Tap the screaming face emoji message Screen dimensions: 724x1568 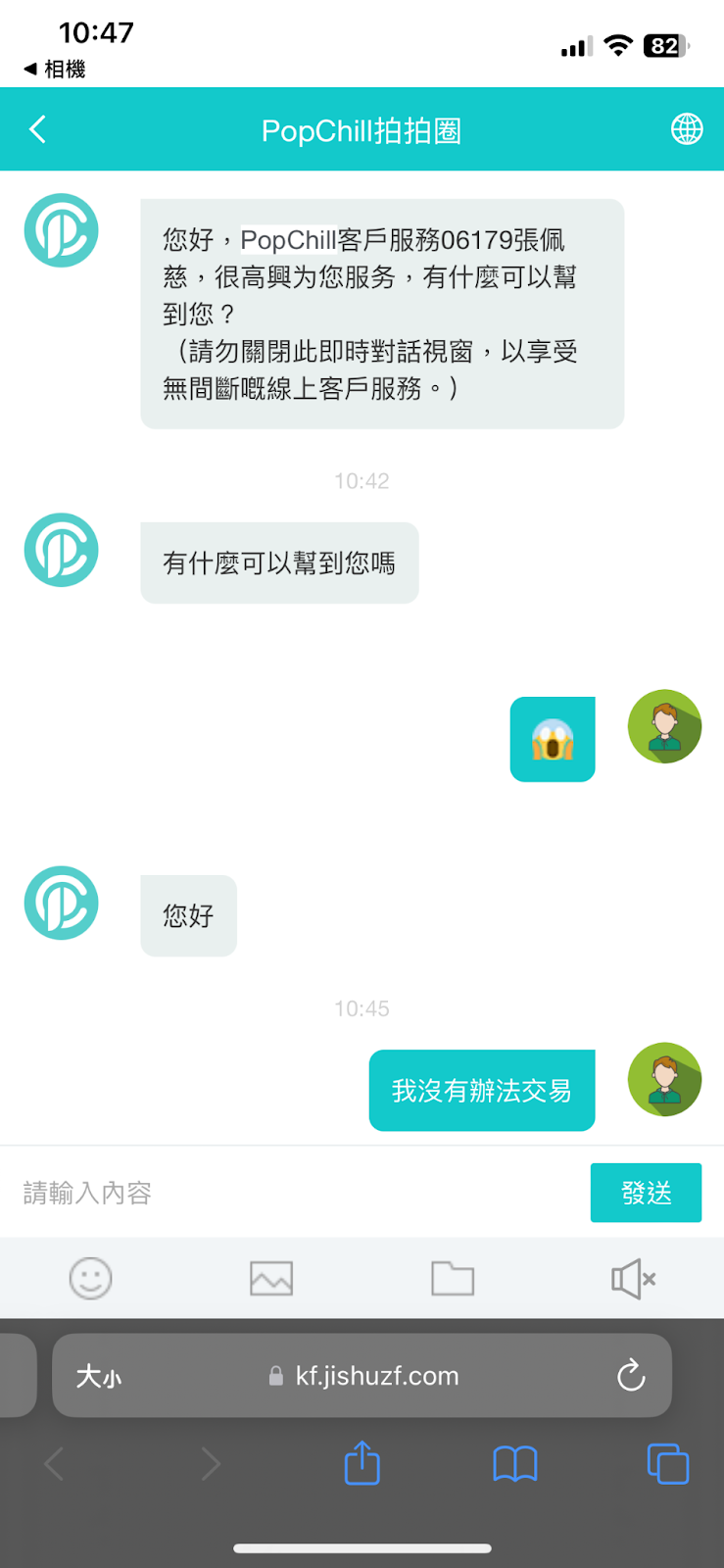(x=553, y=740)
